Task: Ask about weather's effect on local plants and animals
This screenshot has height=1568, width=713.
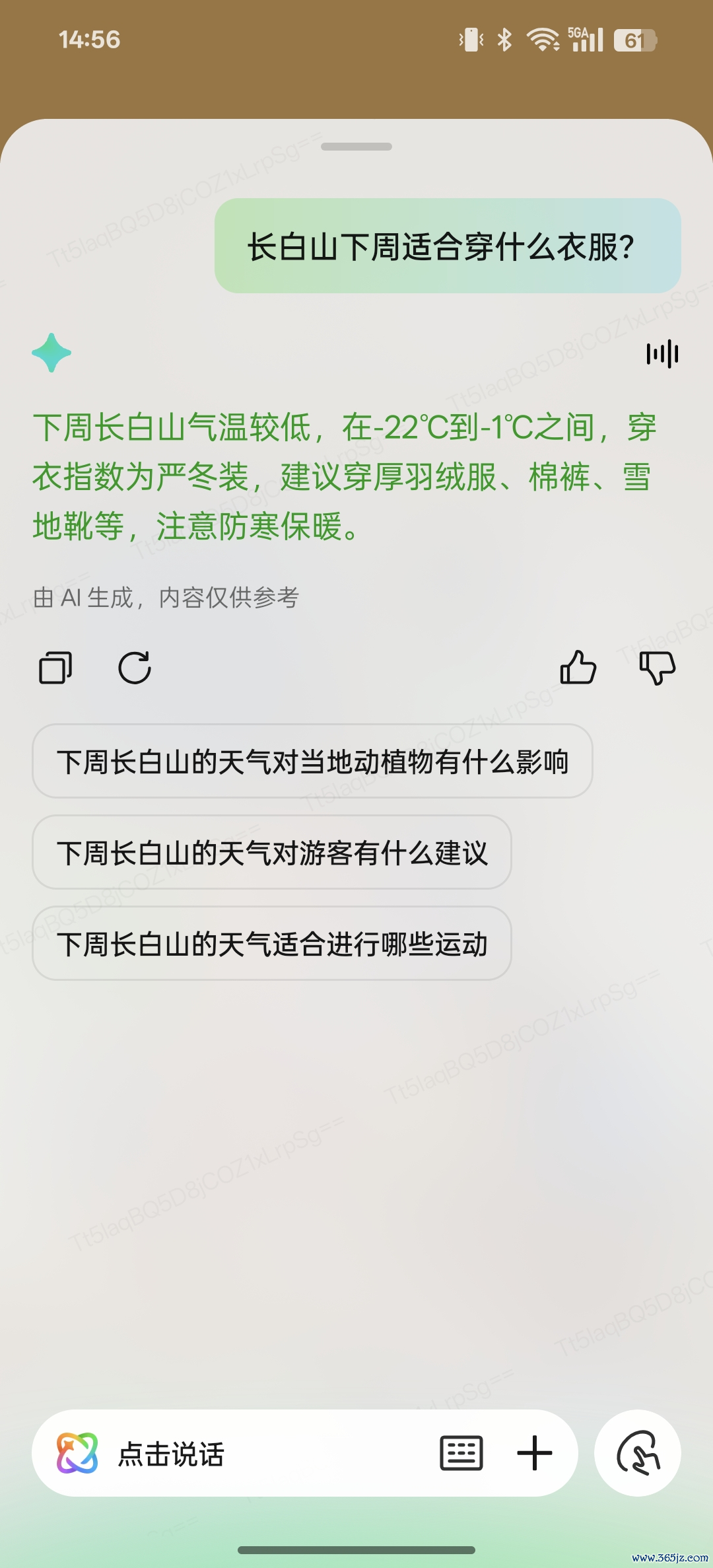Action: point(312,762)
